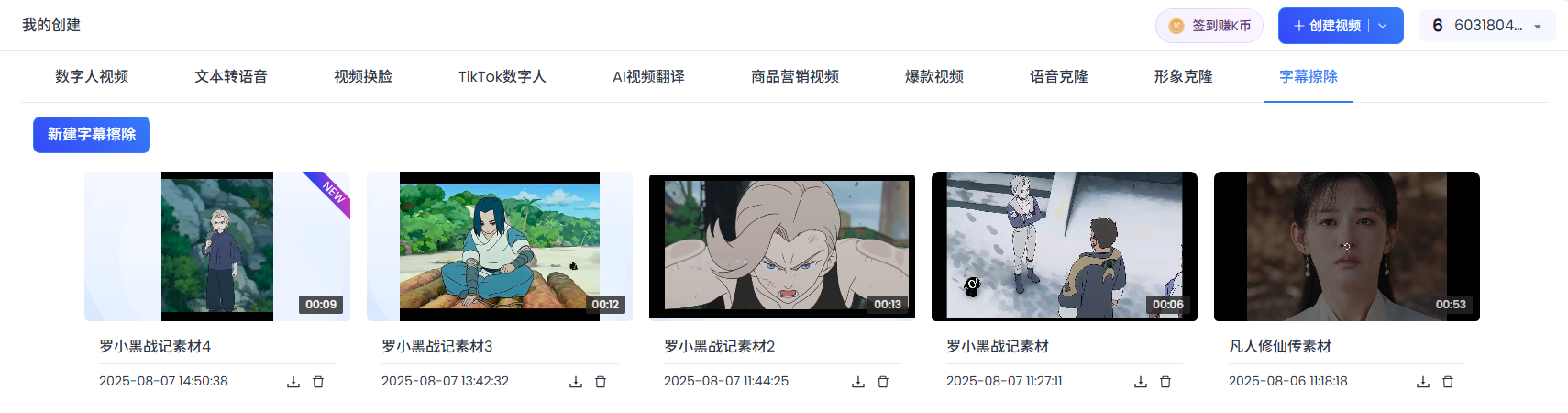Image resolution: width=1568 pixels, height=413 pixels.
Task: Open the 凡人修仙传素材 video thumbnail
Action: 1347,246
